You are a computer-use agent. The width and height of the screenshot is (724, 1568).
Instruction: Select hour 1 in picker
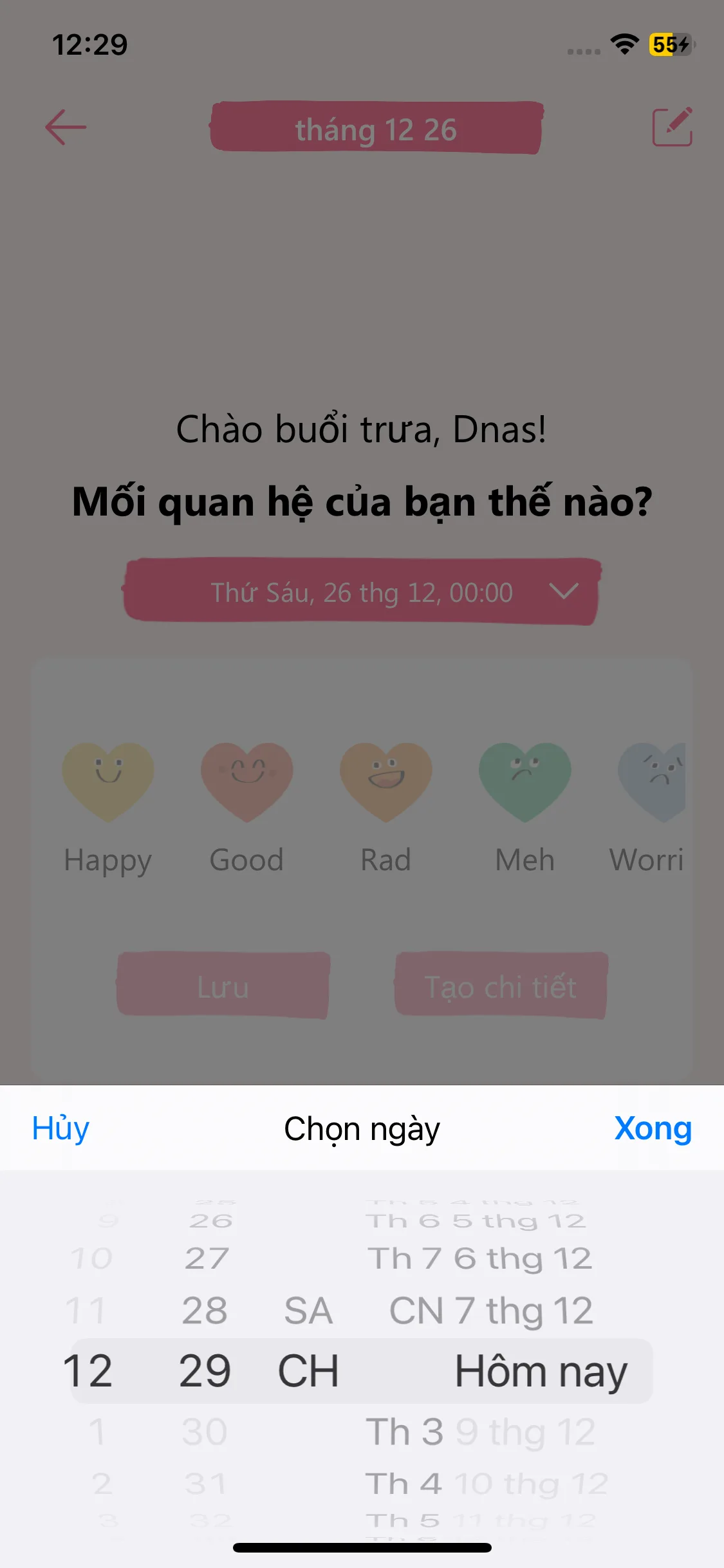pos(97,1432)
